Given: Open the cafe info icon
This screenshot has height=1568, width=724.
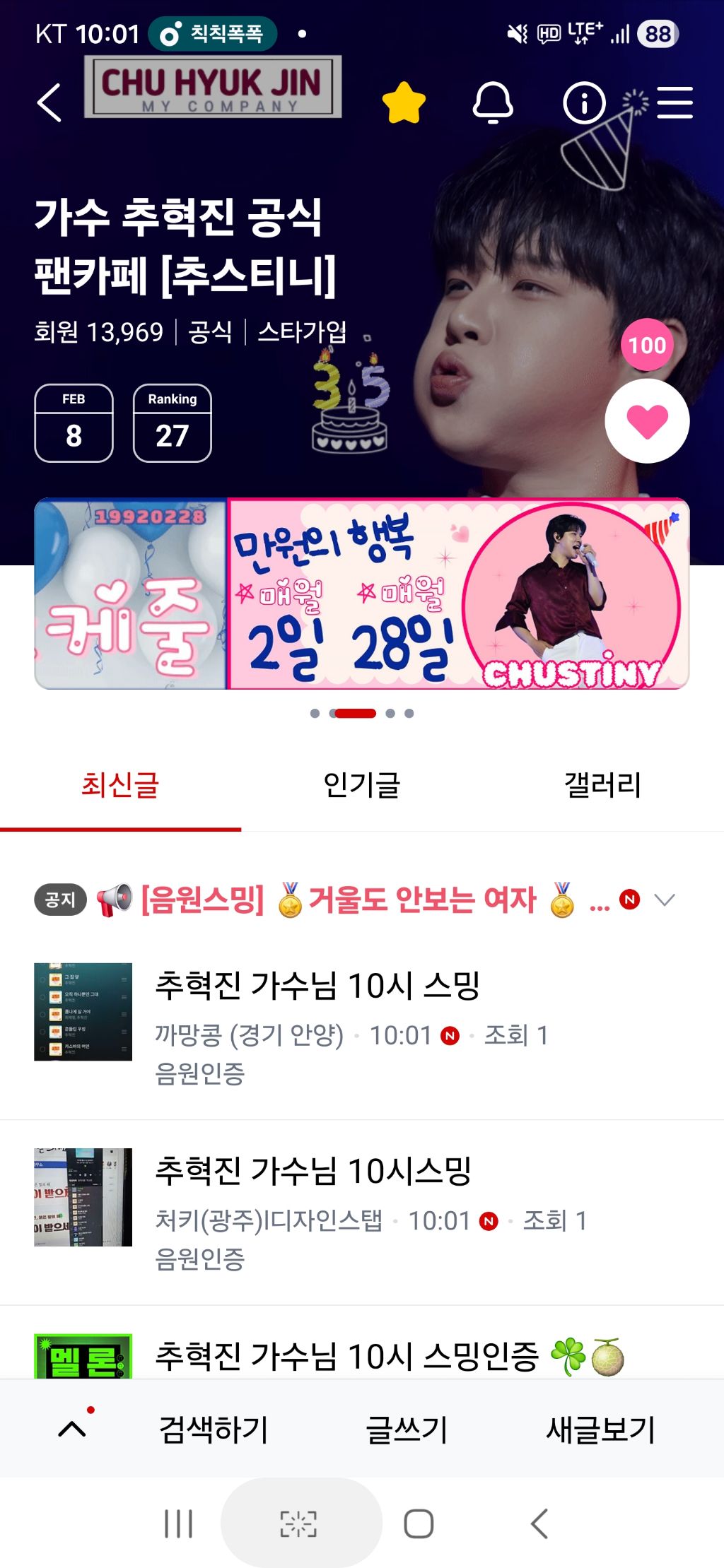Looking at the screenshot, I should [x=584, y=103].
